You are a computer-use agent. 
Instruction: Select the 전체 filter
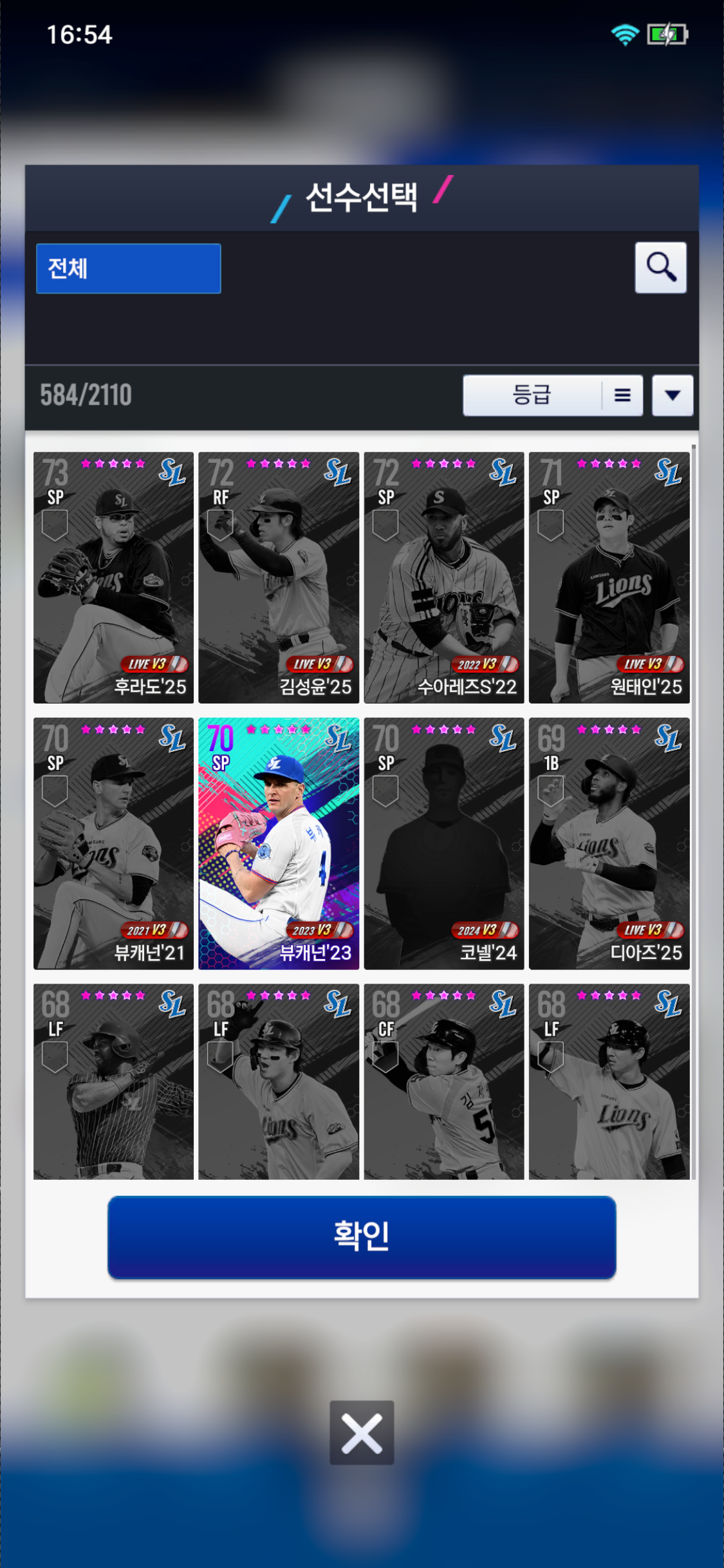click(x=129, y=268)
